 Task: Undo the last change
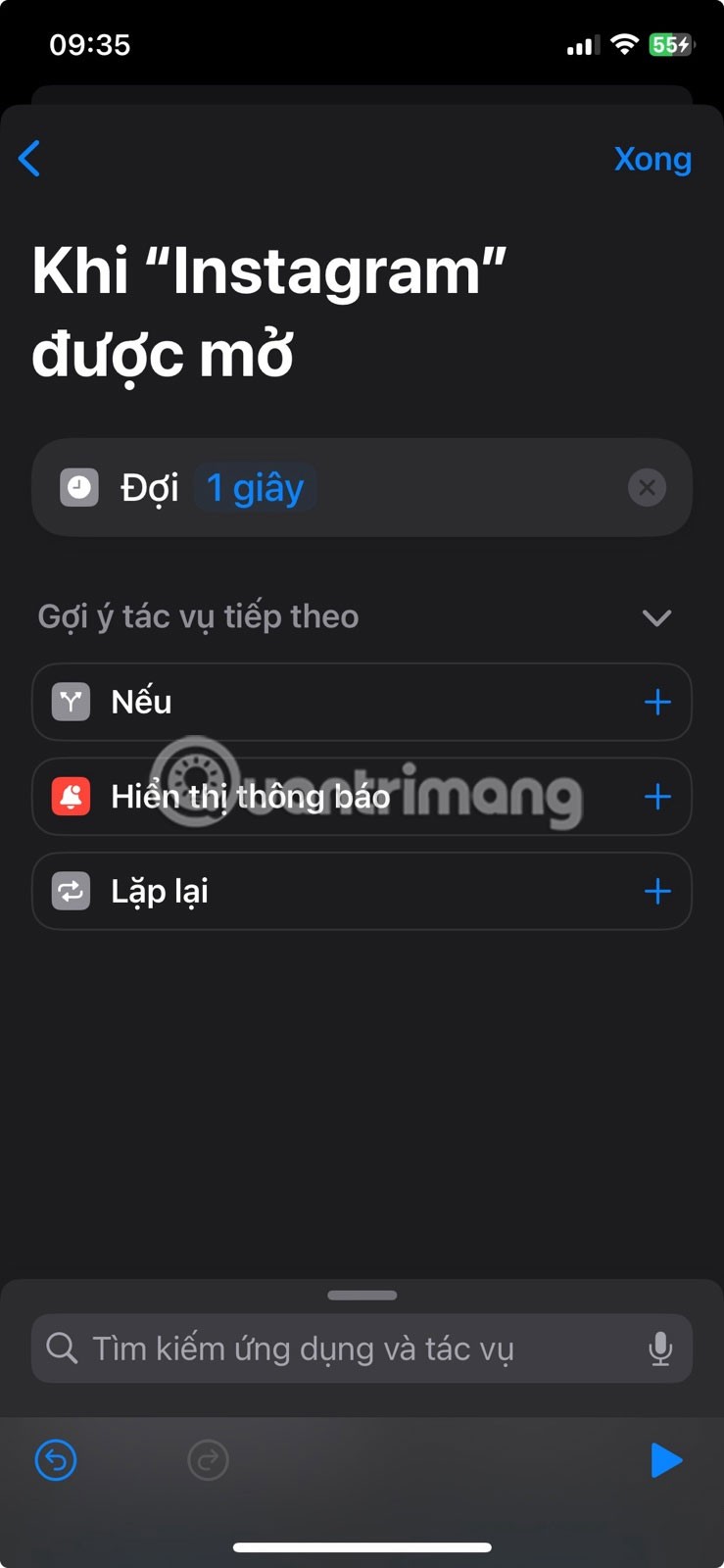56,1460
